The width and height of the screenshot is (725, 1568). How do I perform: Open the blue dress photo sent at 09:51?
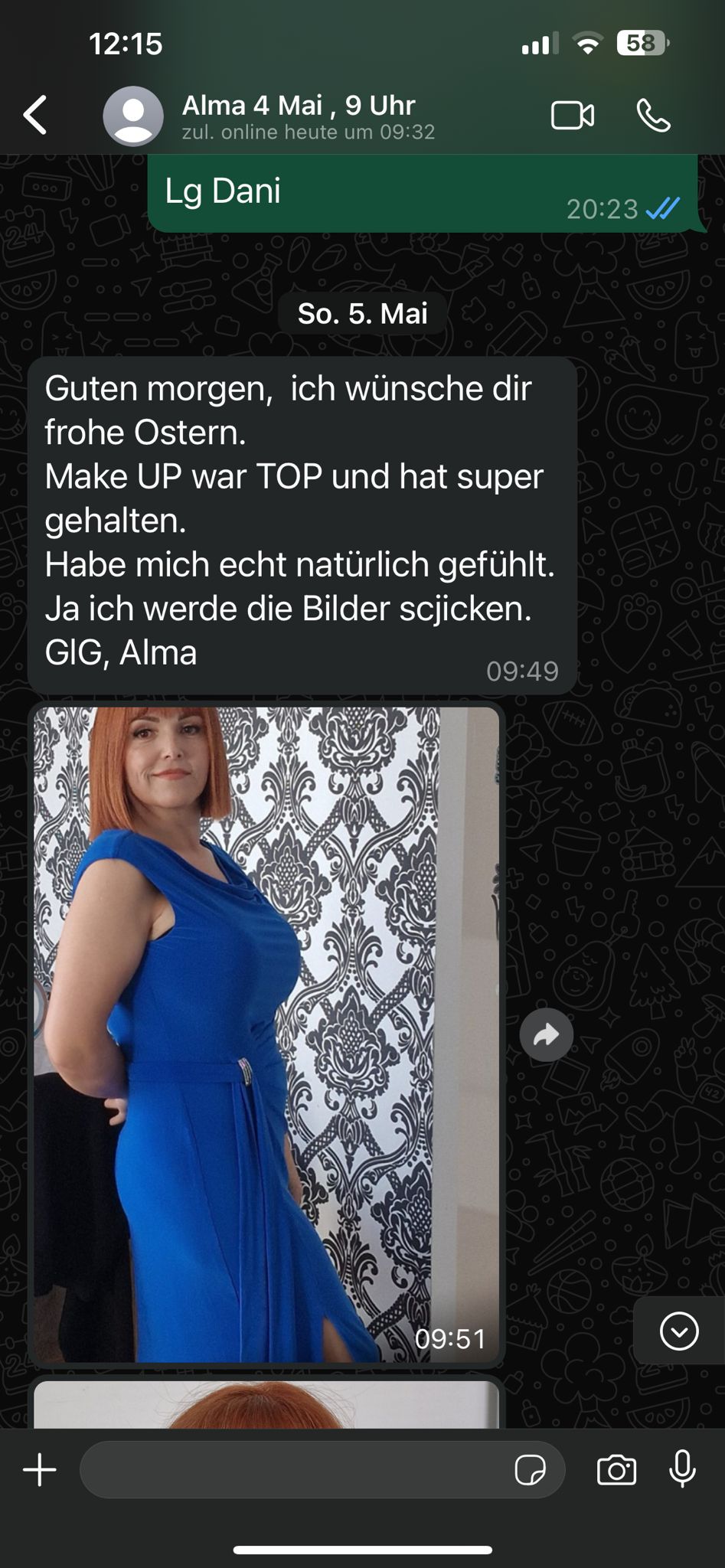click(x=266, y=1035)
